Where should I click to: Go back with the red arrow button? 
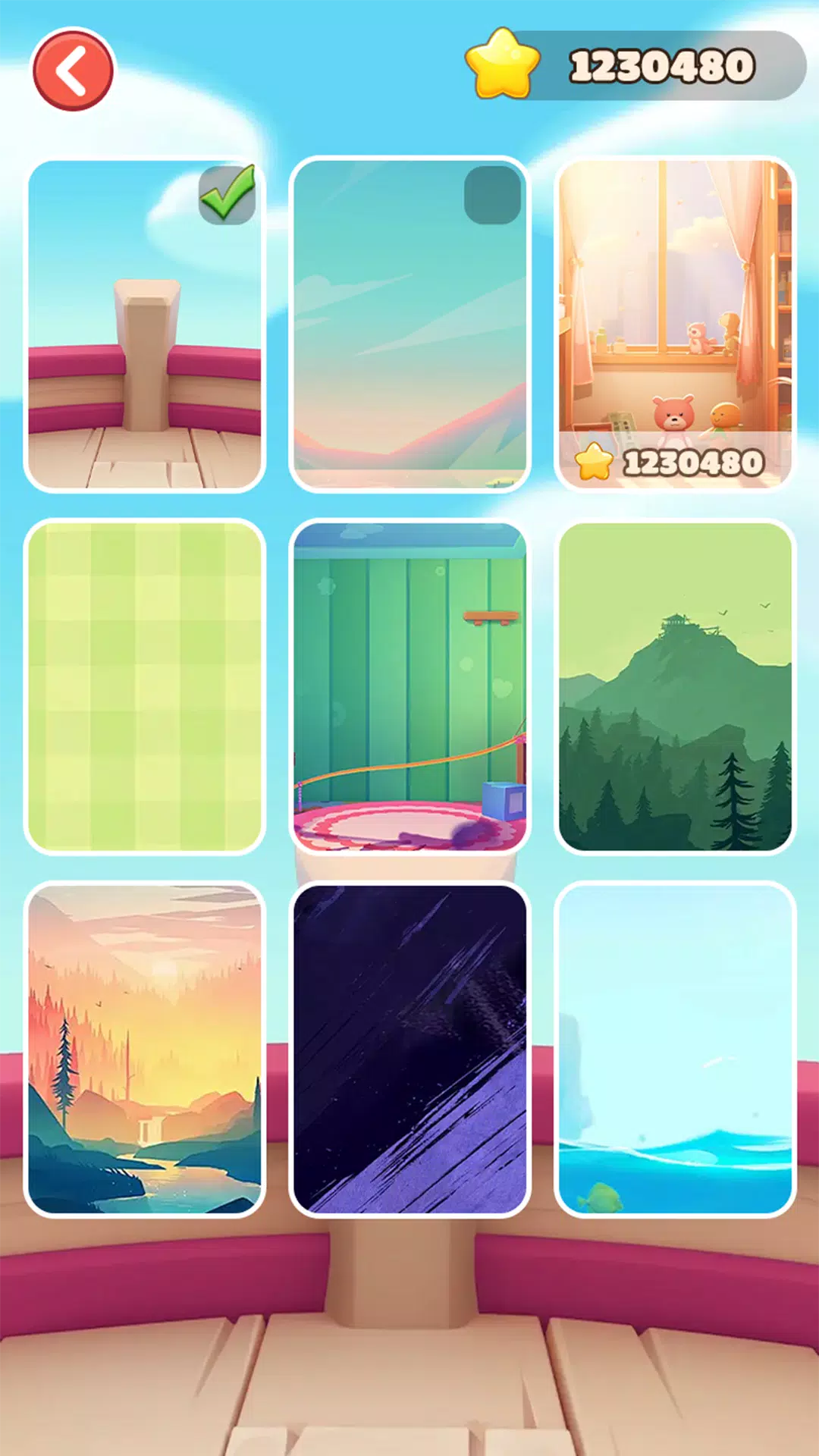pyautogui.click(x=73, y=71)
